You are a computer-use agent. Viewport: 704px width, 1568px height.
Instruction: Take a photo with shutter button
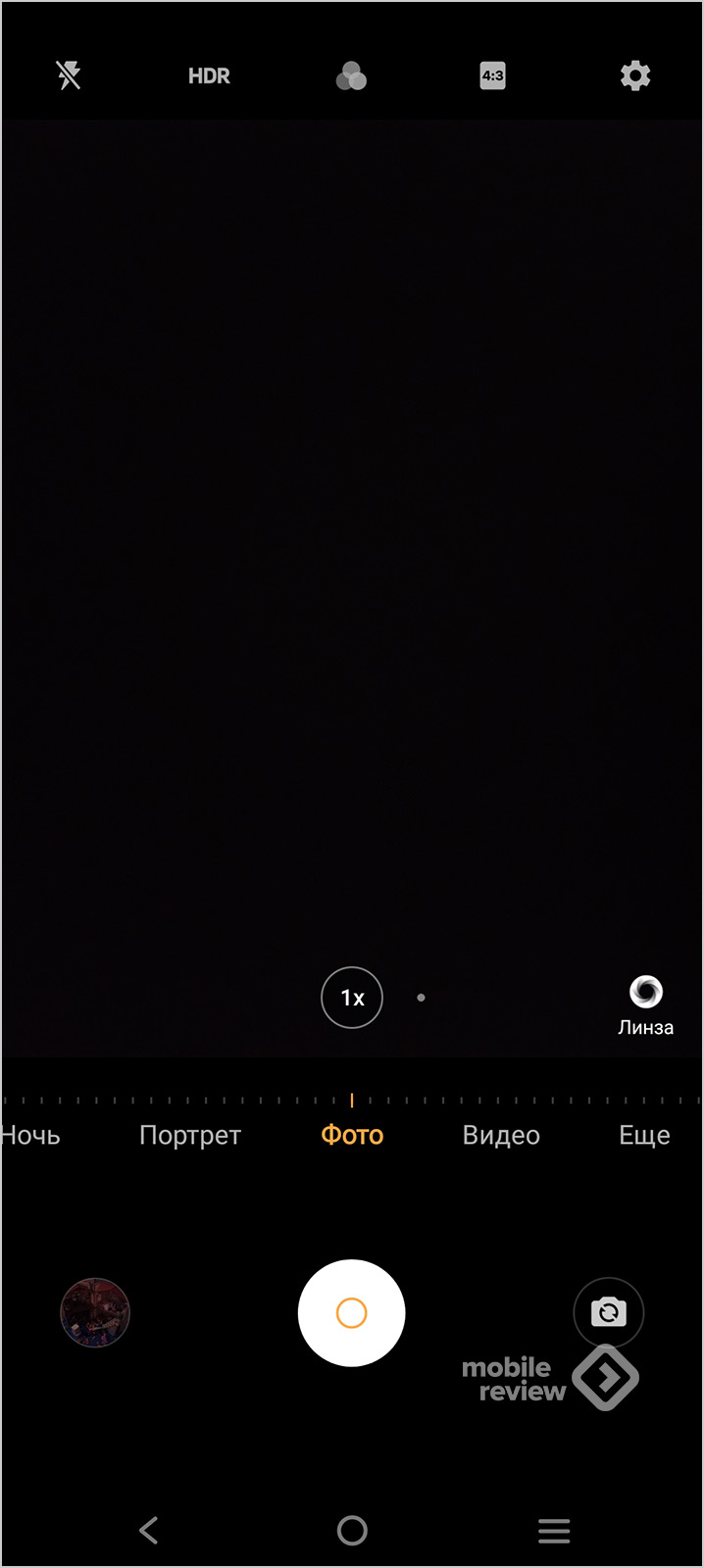tap(352, 1313)
